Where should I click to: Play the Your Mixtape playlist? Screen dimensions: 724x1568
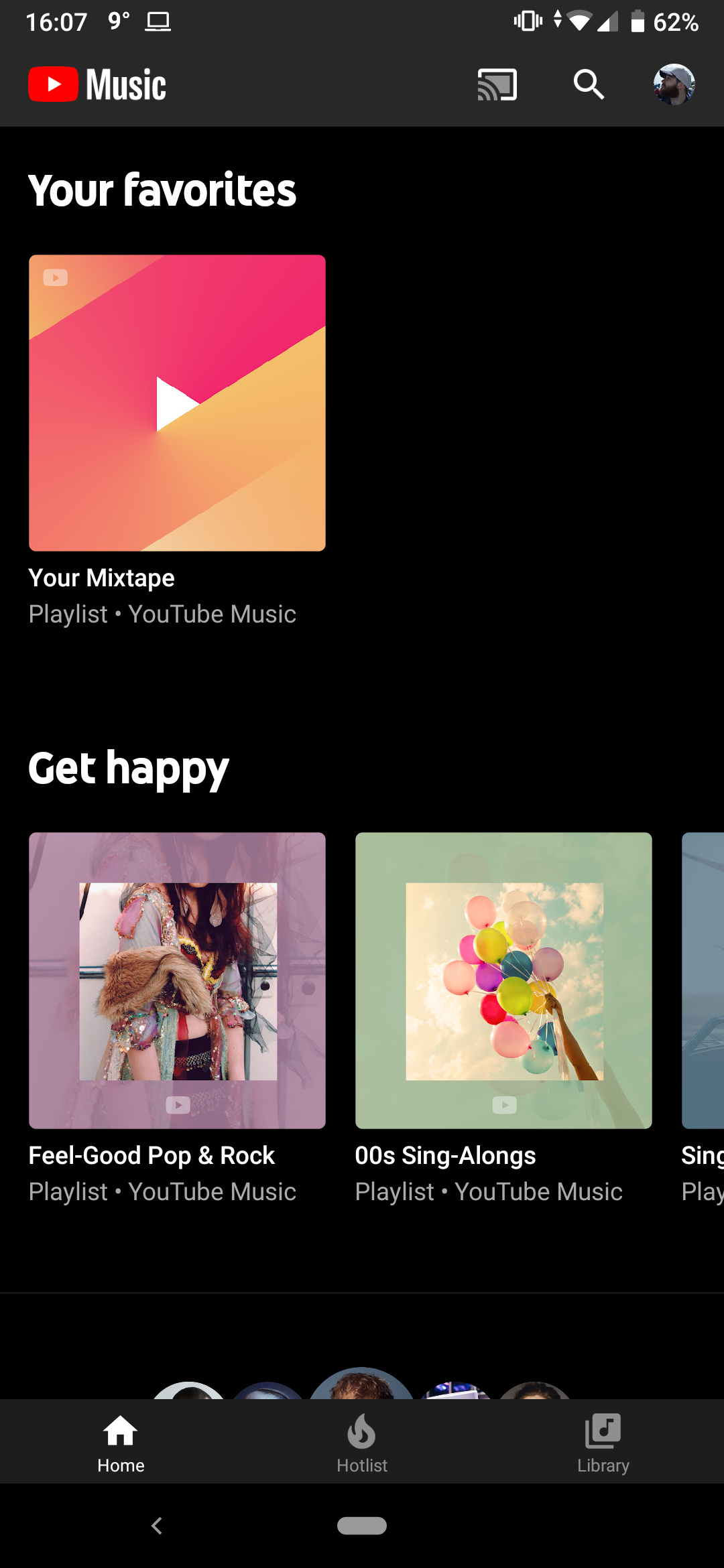click(177, 403)
